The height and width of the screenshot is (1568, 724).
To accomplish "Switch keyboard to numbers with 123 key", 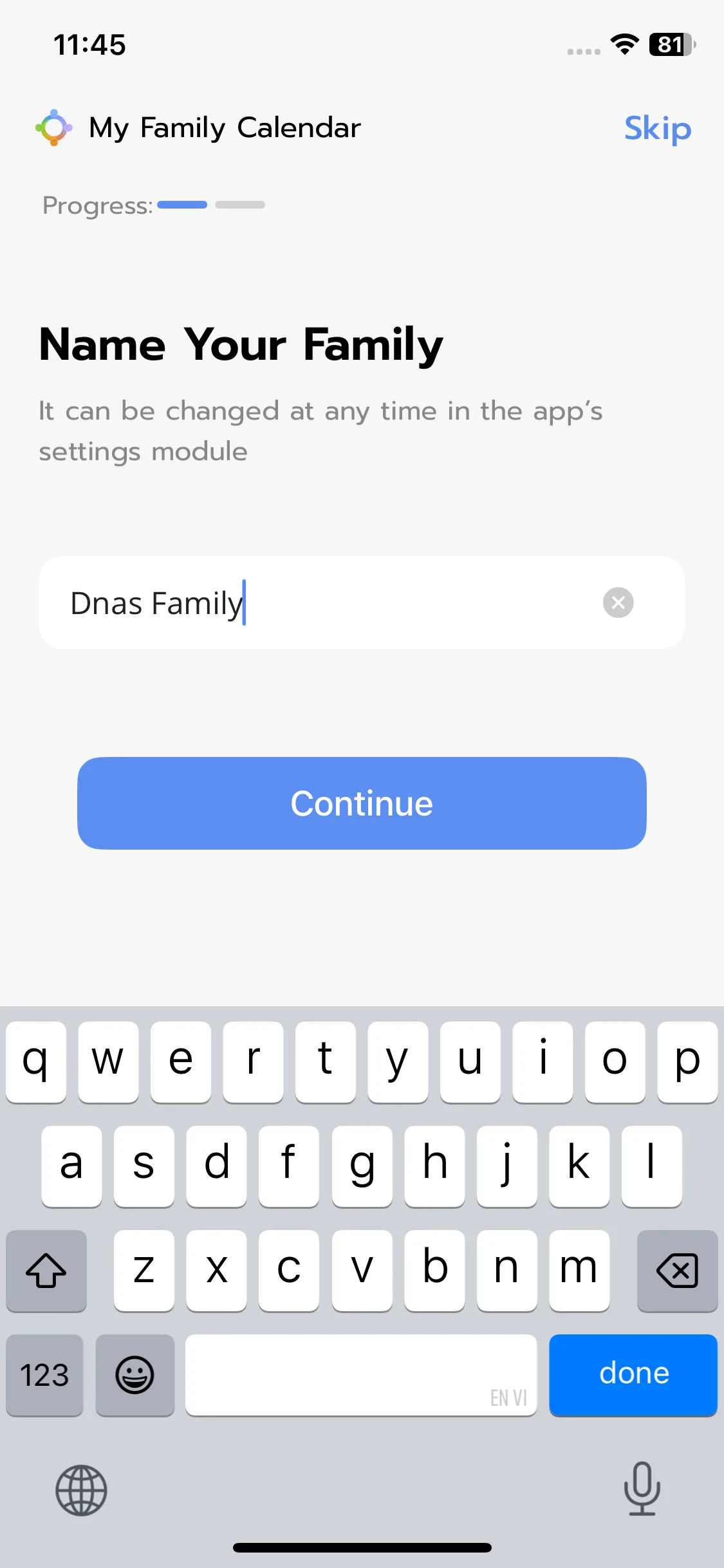I will pos(44,1375).
